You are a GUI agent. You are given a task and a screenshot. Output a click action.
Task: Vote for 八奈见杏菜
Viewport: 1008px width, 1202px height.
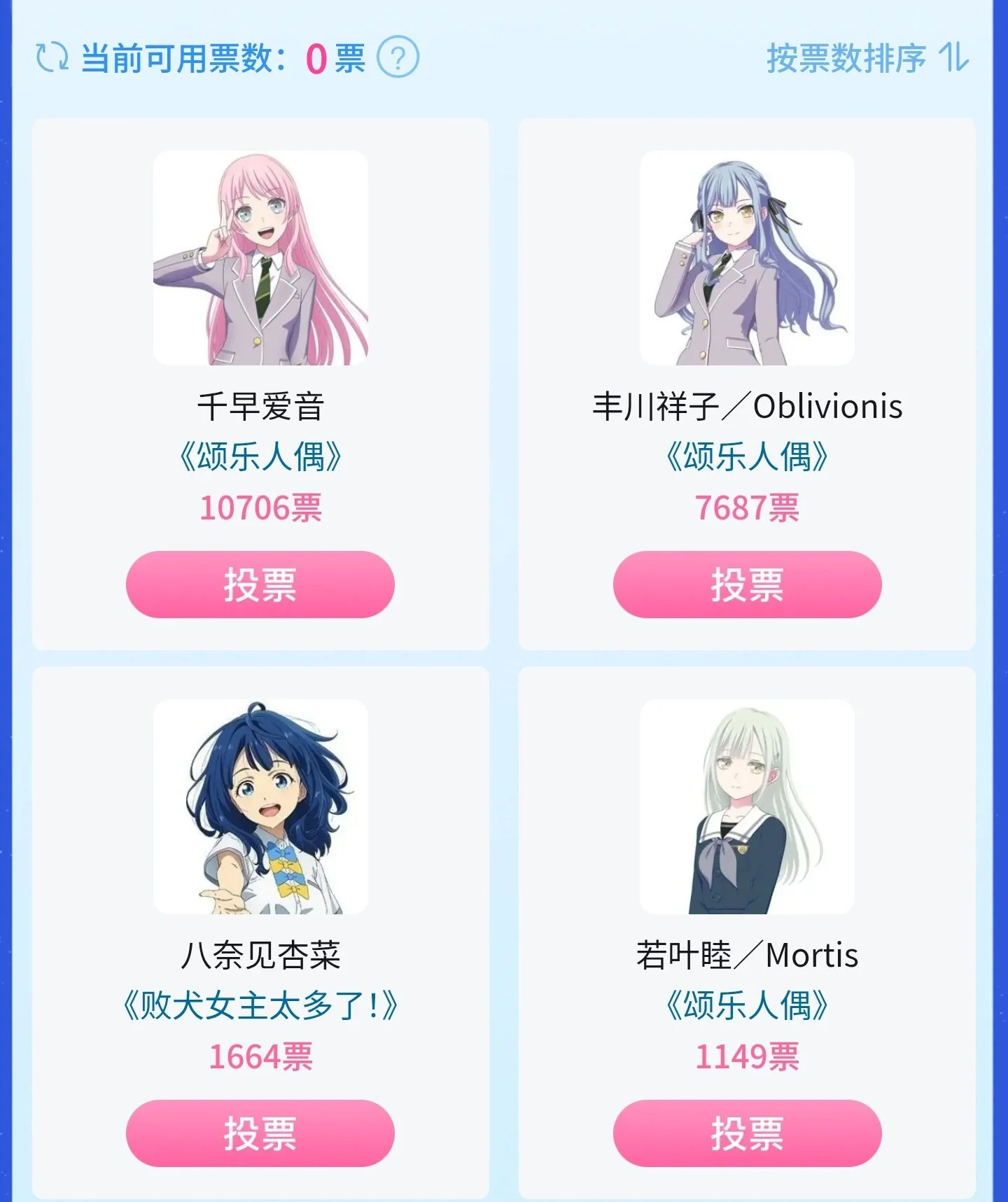tap(260, 1133)
